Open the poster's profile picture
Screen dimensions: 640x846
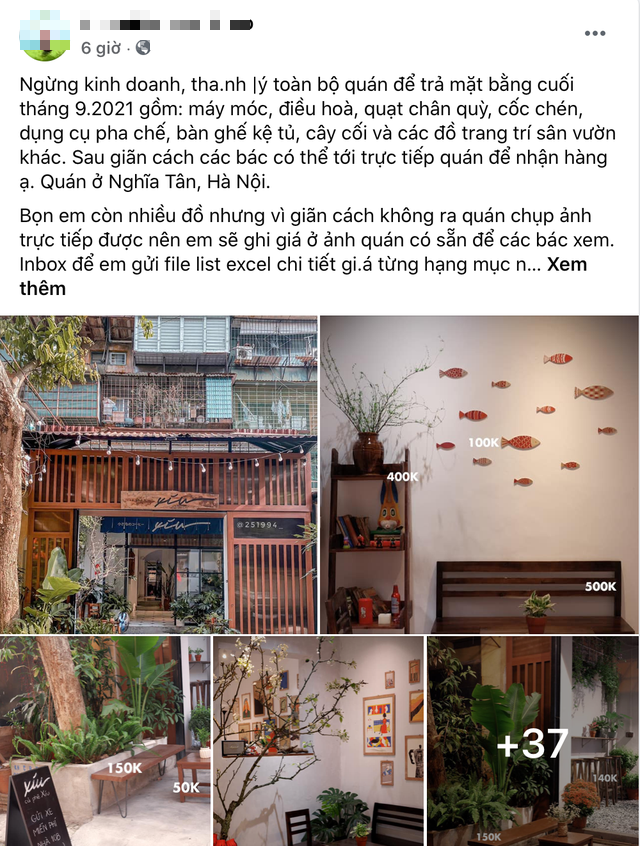[45, 34]
